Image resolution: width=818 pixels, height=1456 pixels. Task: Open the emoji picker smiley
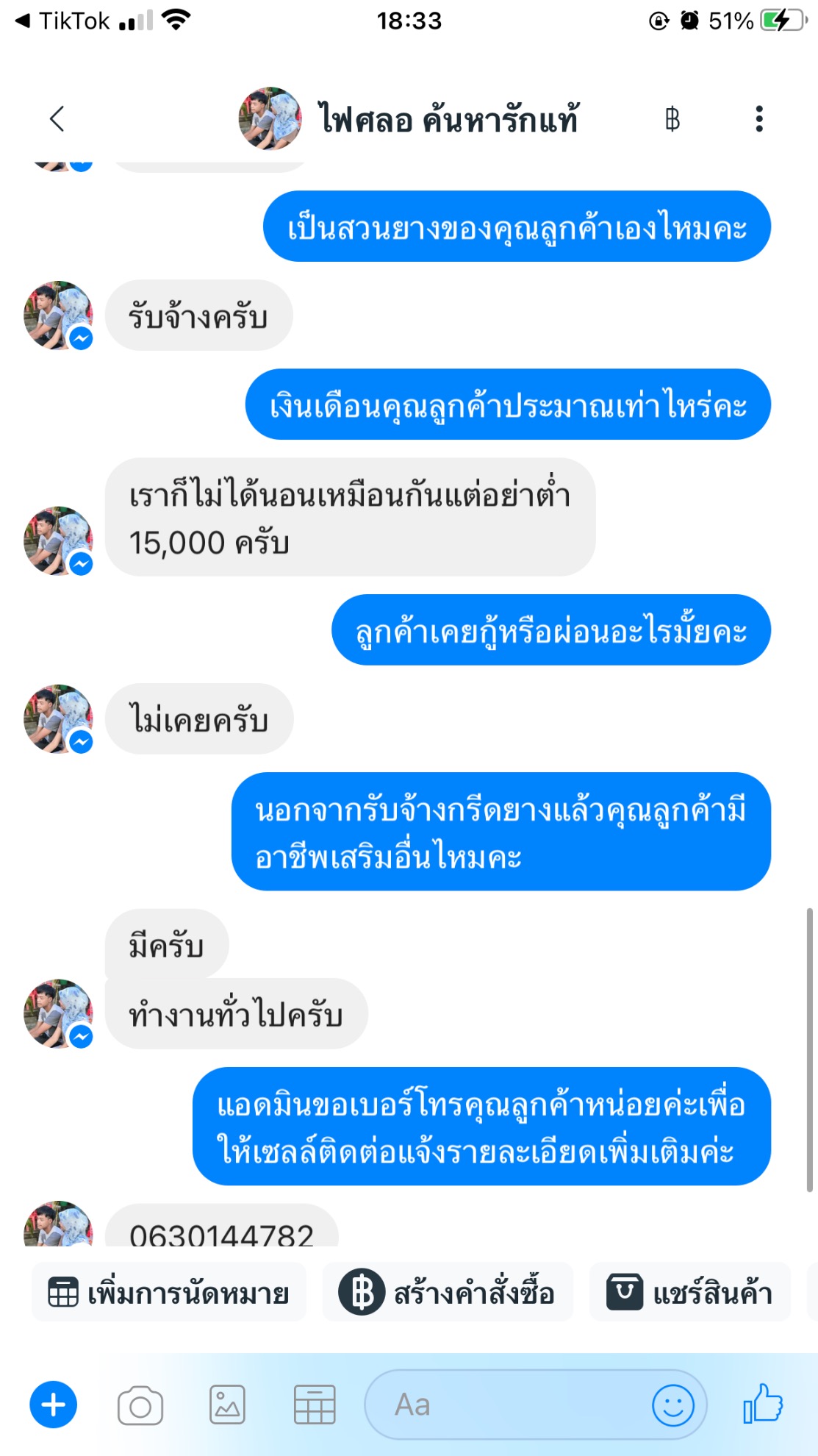(672, 1405)
